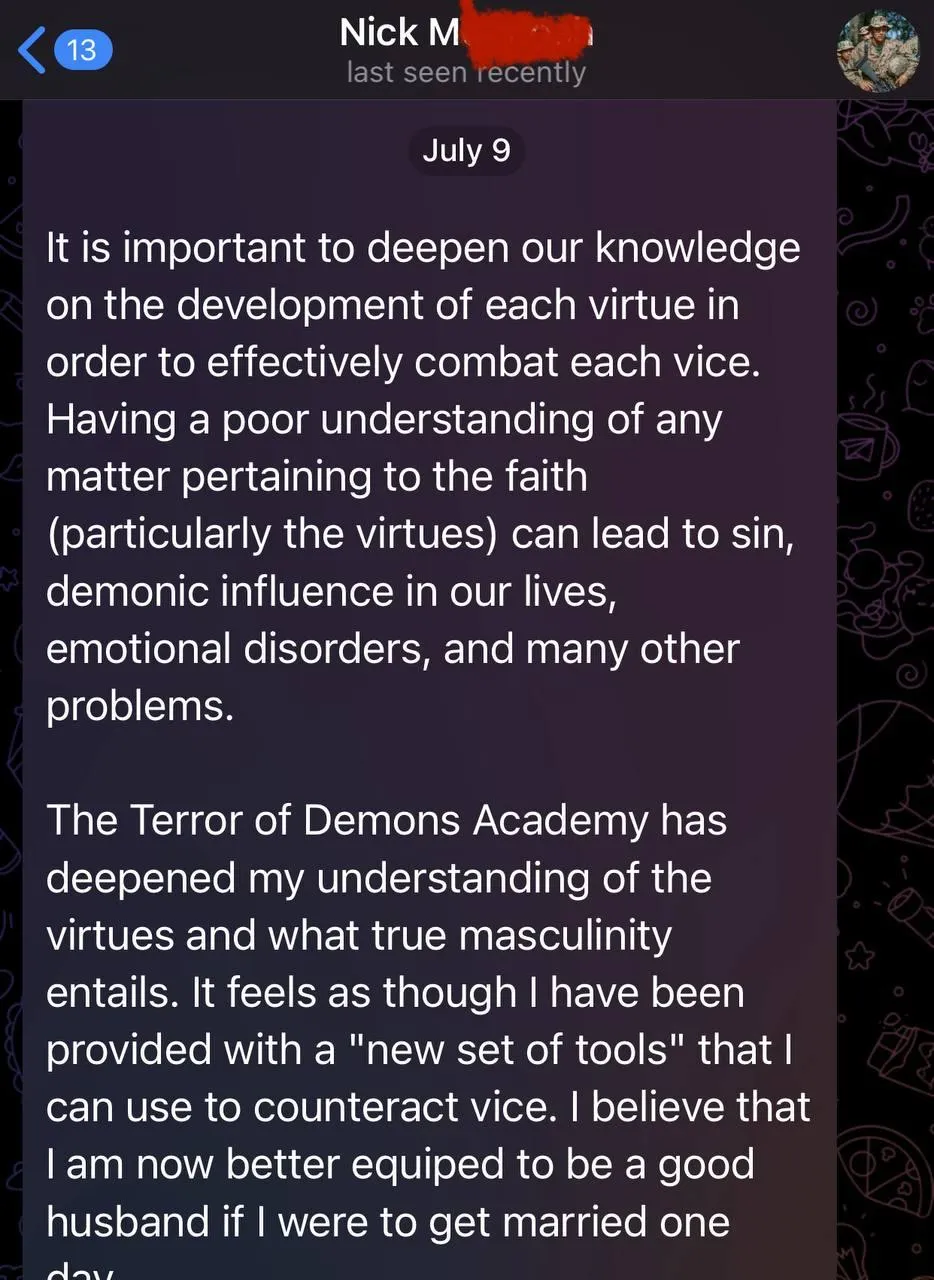934x1280 pixels.
Task: Go back to the chat list
Action: pos(64,50)
